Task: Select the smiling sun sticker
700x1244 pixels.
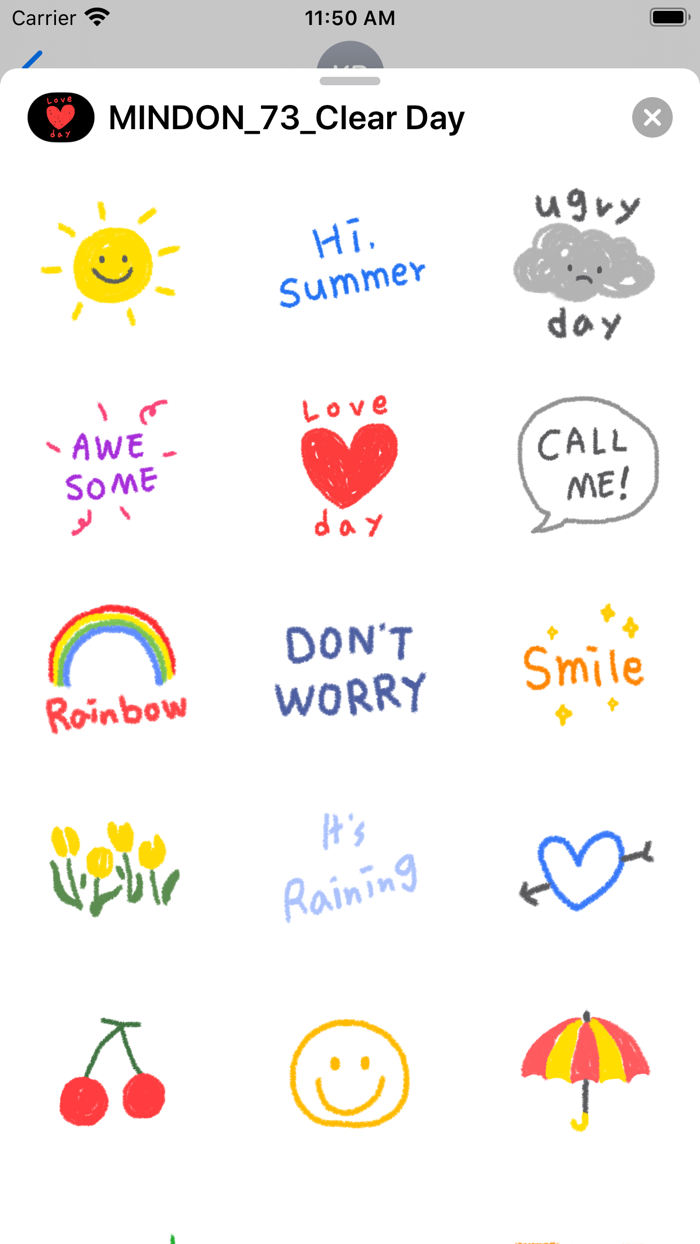Action: 113,264
